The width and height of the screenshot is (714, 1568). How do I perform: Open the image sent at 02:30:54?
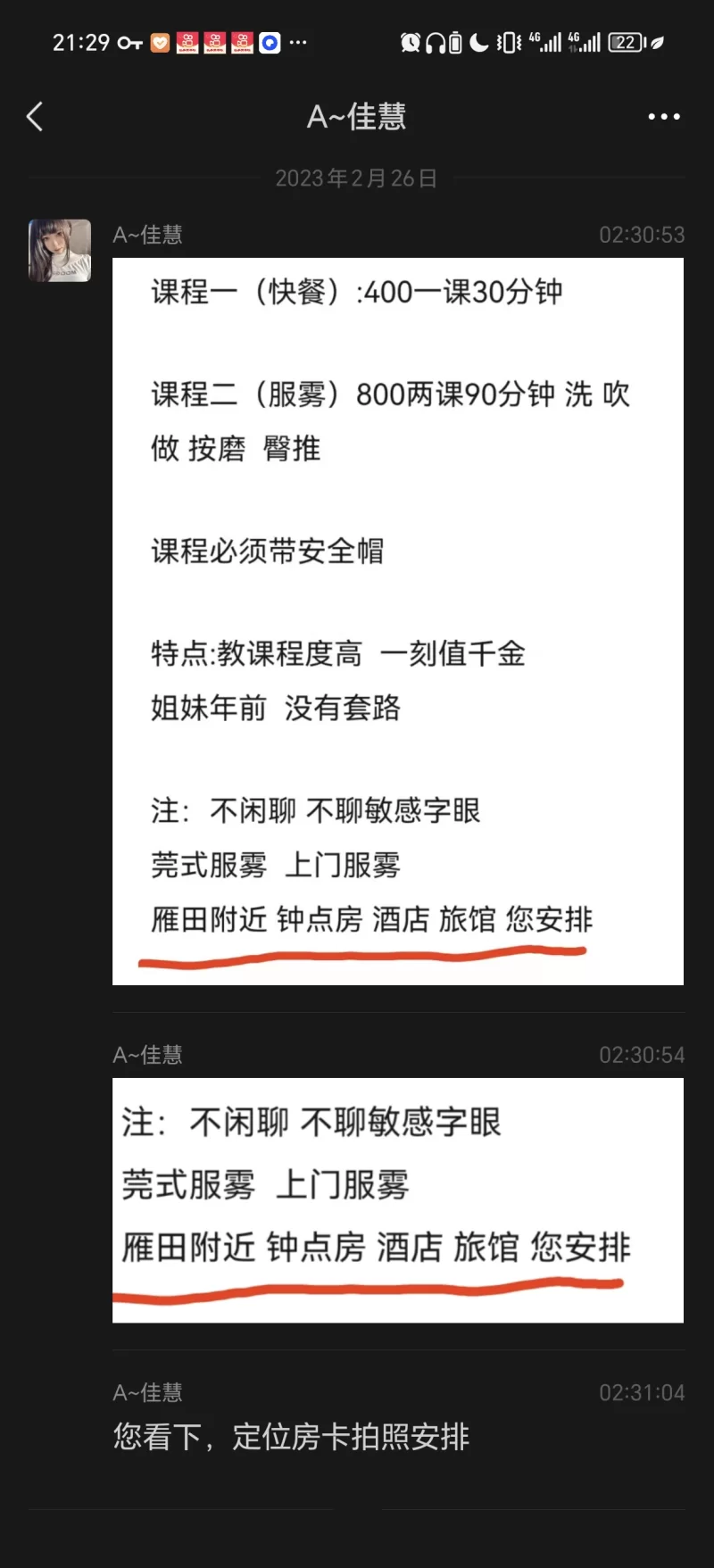(397, 1199)
